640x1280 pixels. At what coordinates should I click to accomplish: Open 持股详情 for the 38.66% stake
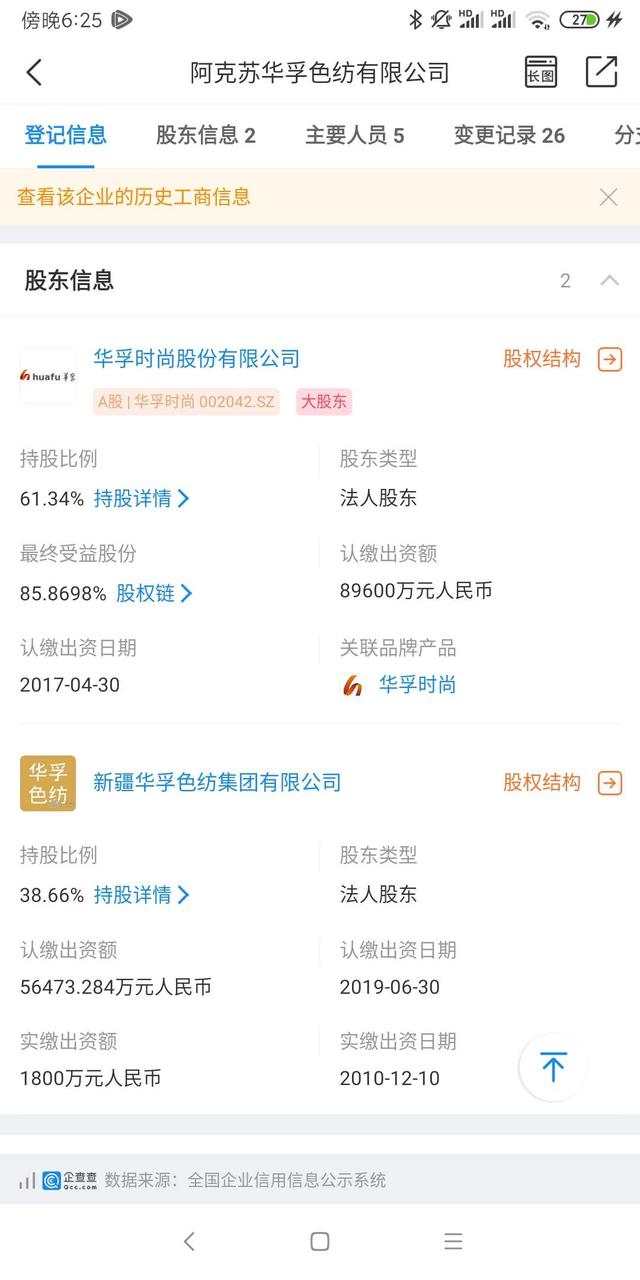click(142, 895)
